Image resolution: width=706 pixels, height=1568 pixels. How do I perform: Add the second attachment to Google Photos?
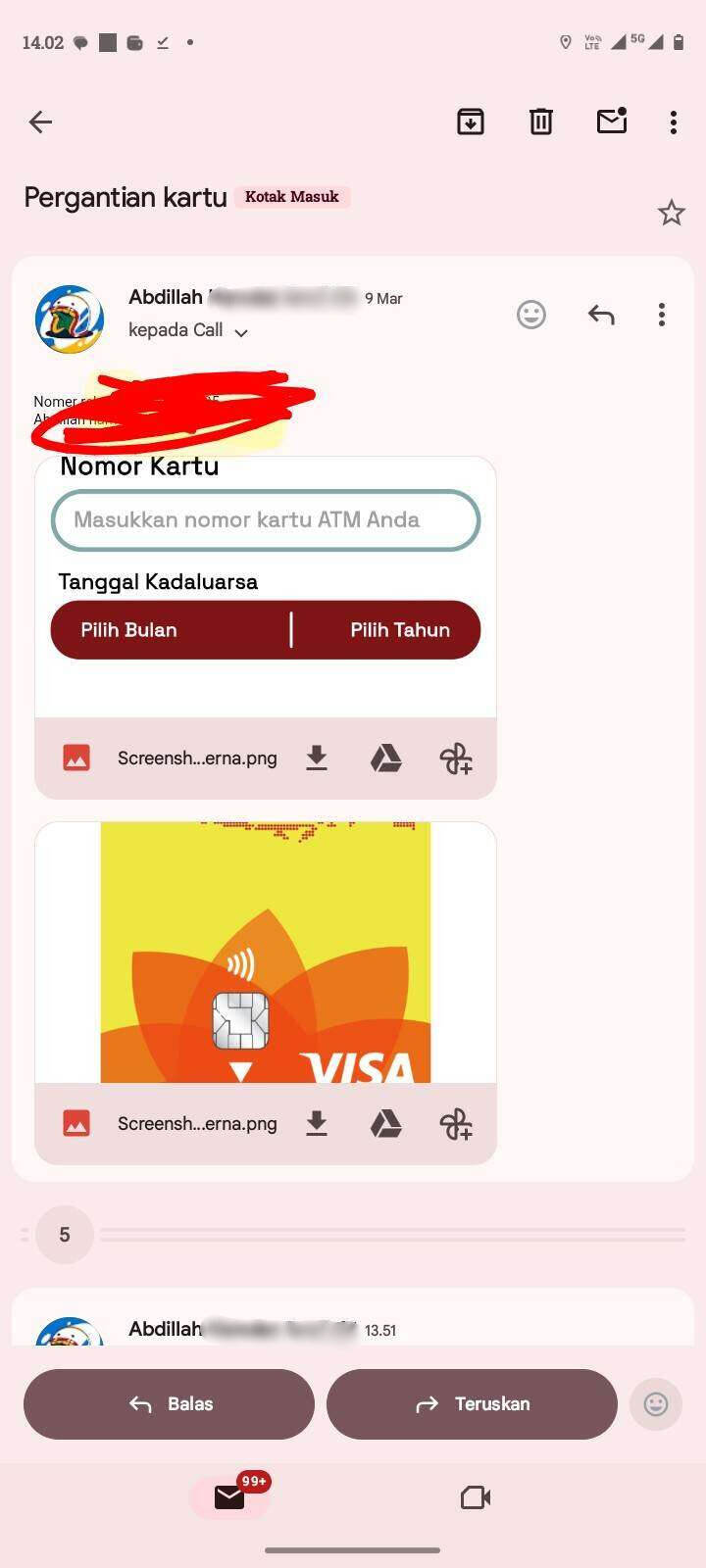pos(456,1123)
